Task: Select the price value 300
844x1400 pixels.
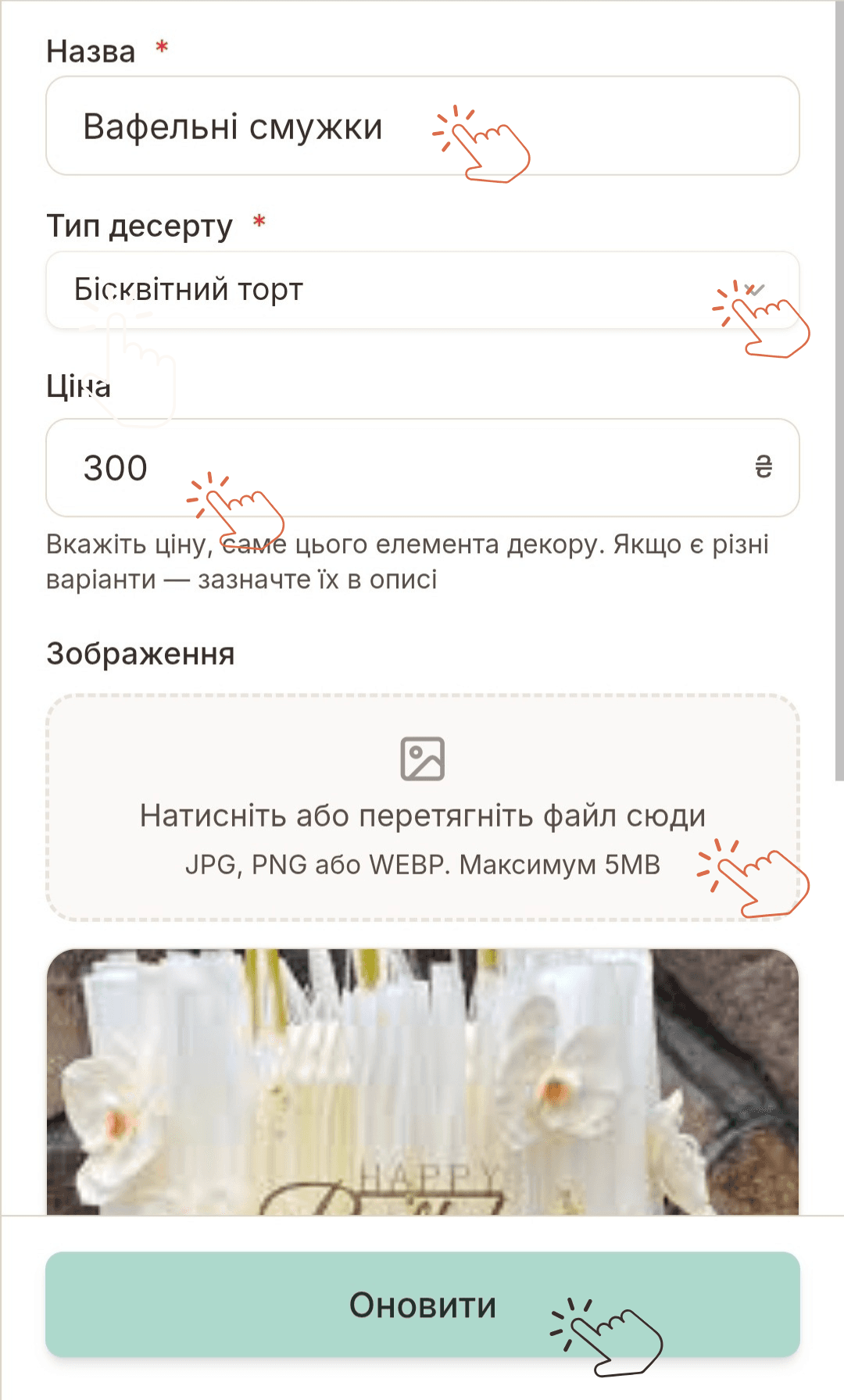Action: (x=113, y=467)
